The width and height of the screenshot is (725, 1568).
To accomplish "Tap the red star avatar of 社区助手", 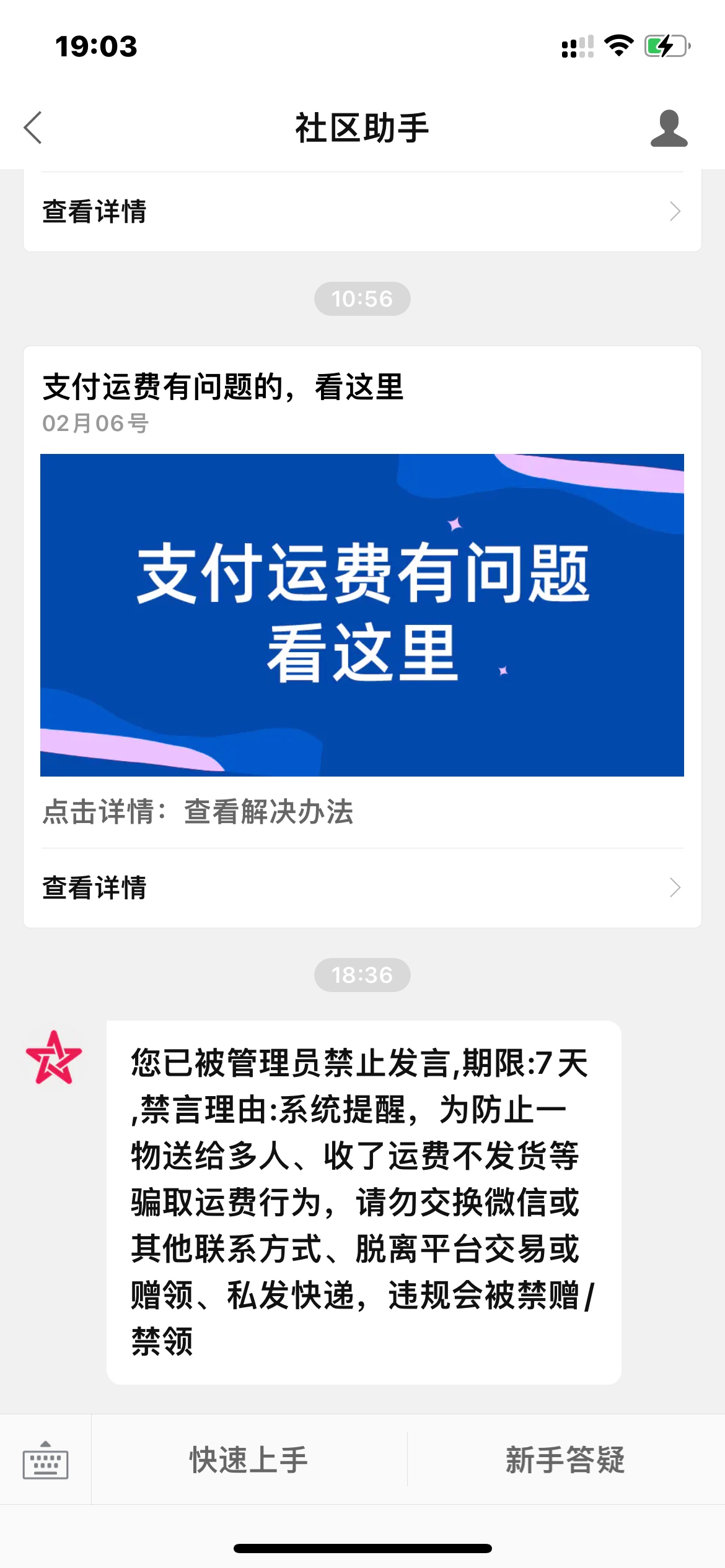I will tap(54, 1058).
